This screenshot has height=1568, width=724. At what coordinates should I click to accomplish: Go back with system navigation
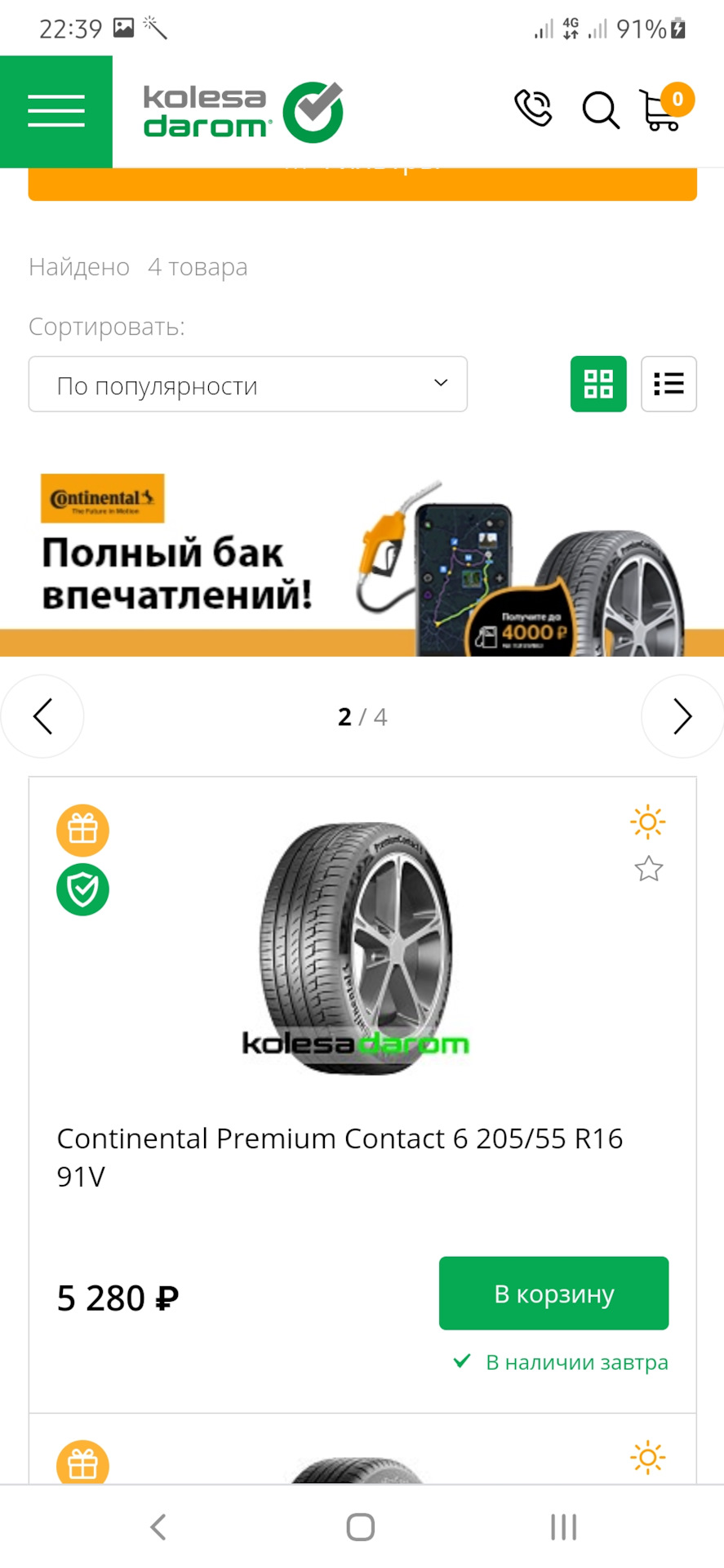click(158, 1527)
